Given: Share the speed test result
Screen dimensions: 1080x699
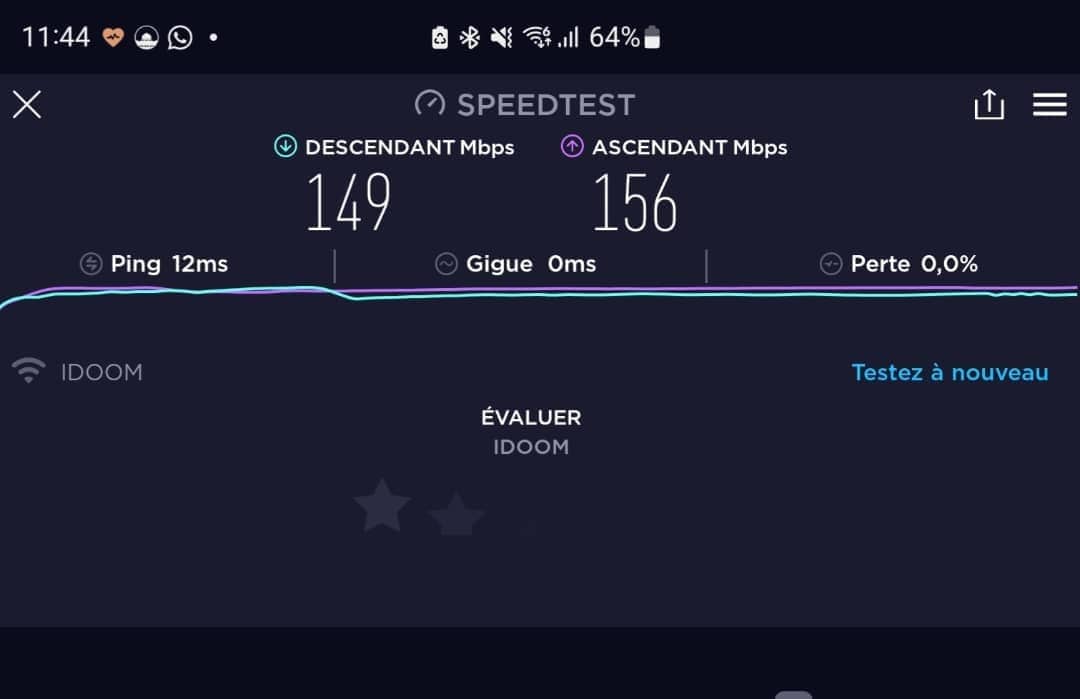Looking at the screenshot, I should [988, 105].
